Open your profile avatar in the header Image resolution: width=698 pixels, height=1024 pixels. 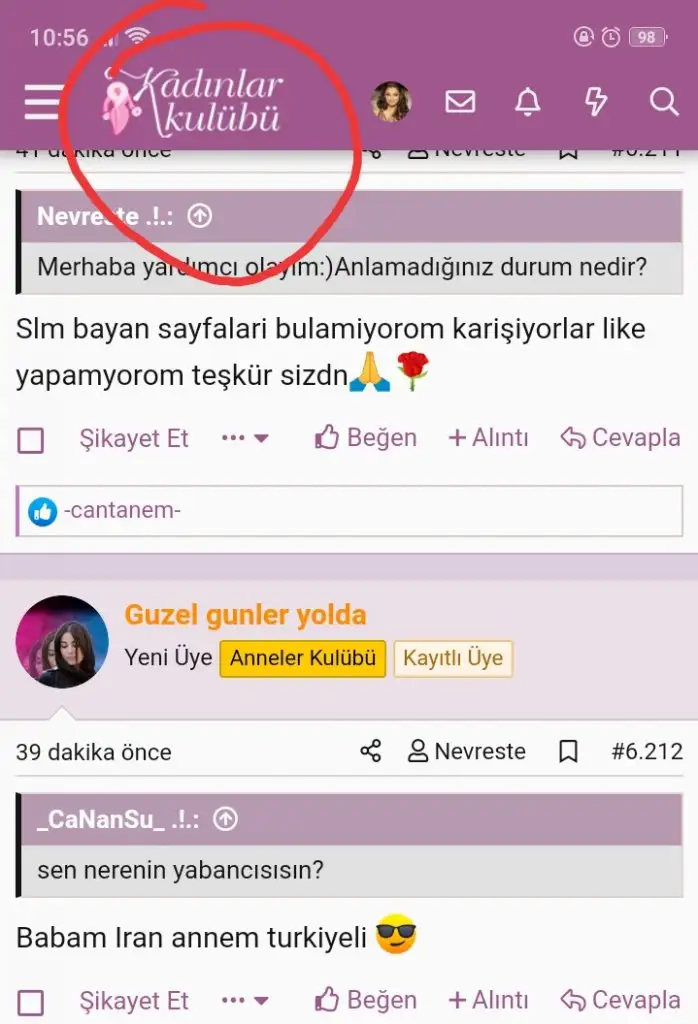(x=391, y=102)
